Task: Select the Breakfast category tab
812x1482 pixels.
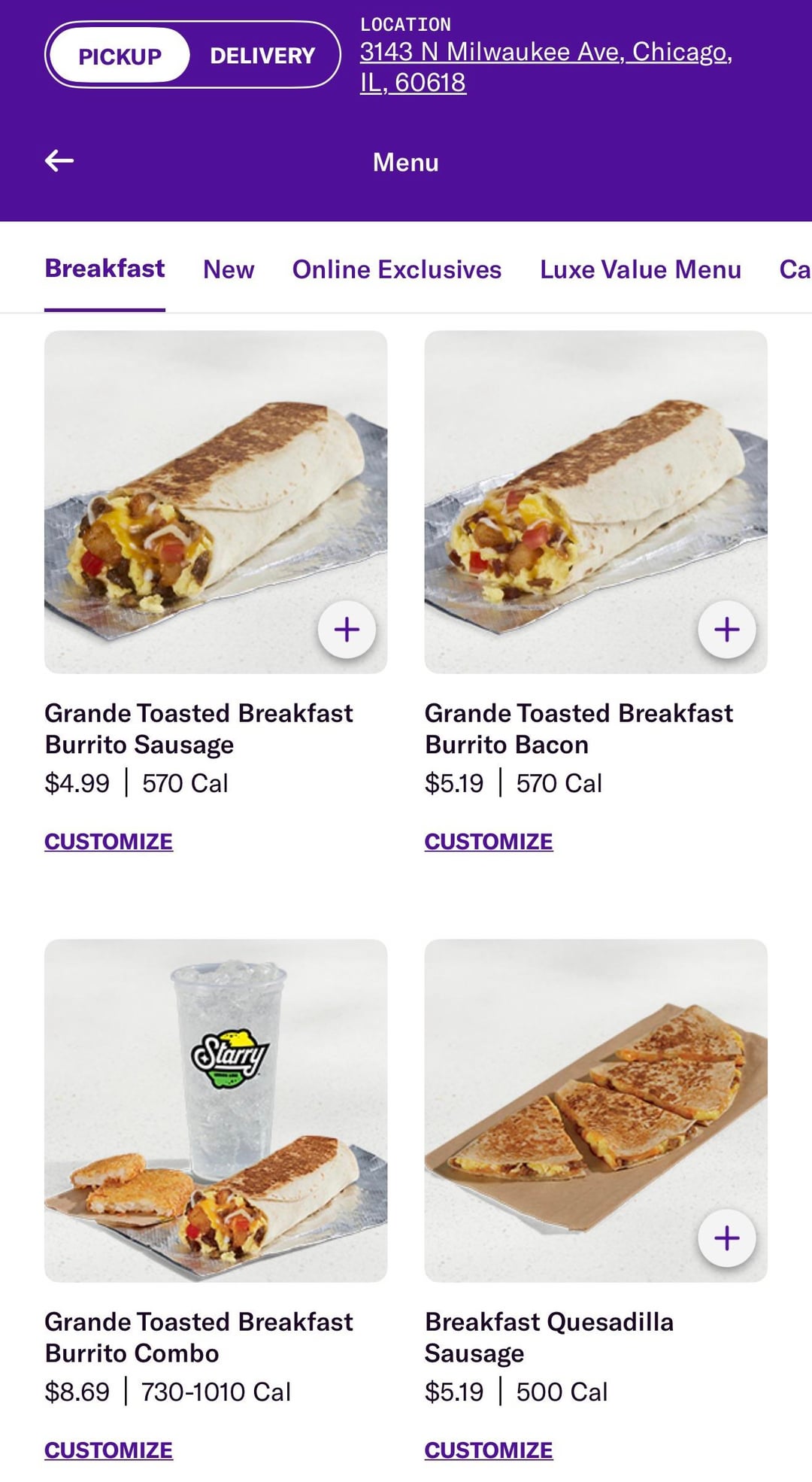Action: [x=105, y=269]
